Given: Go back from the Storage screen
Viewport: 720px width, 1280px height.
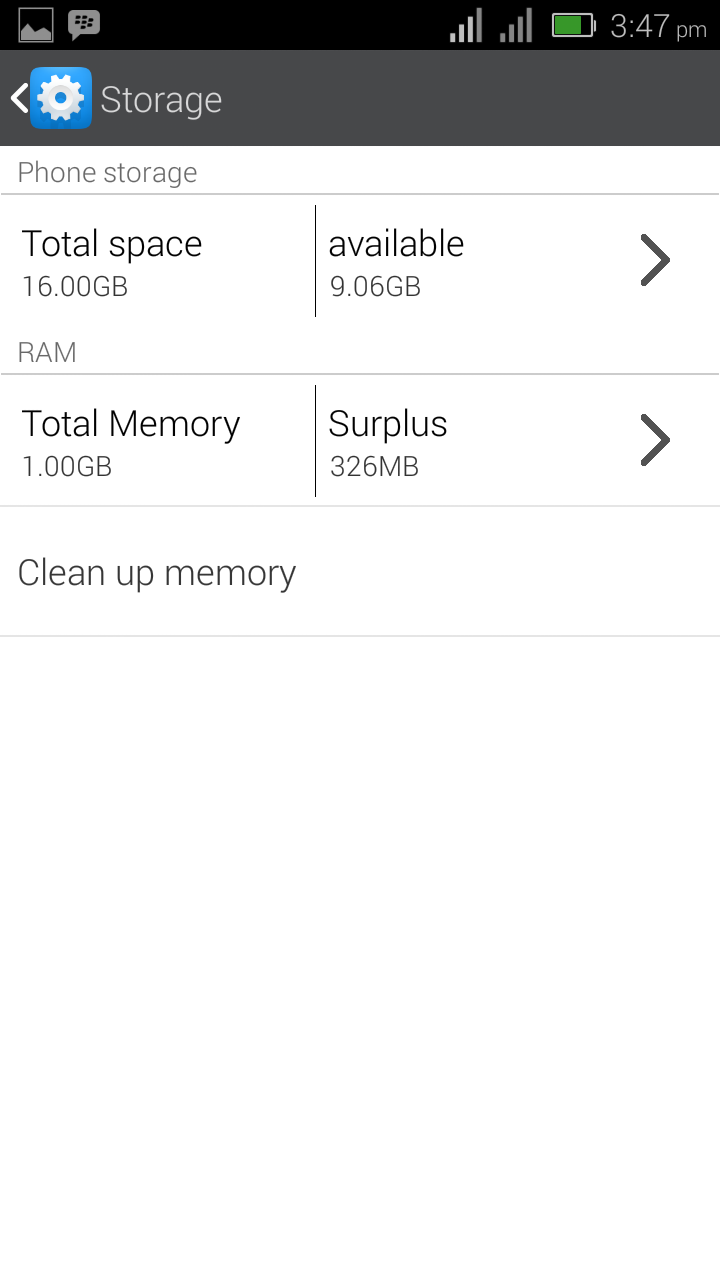Looking at the screenshot, I should pos(50,99).
